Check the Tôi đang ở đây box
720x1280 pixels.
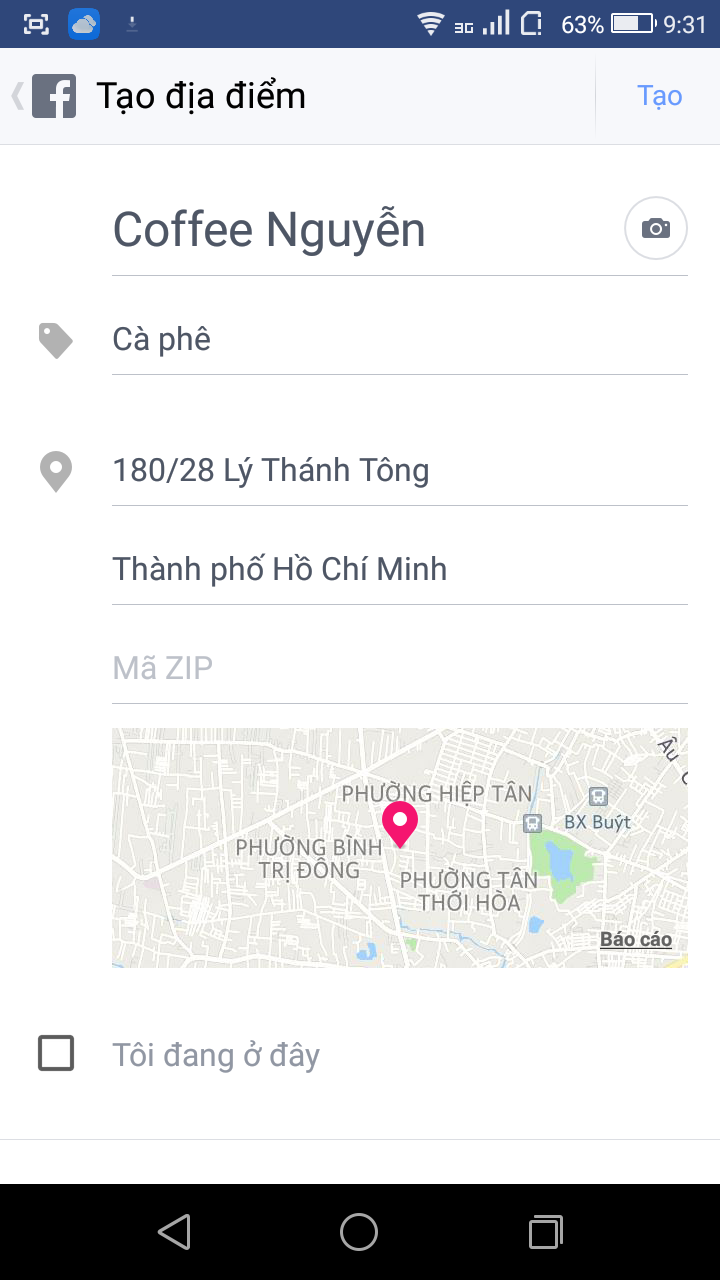(x=56, y=1054)
